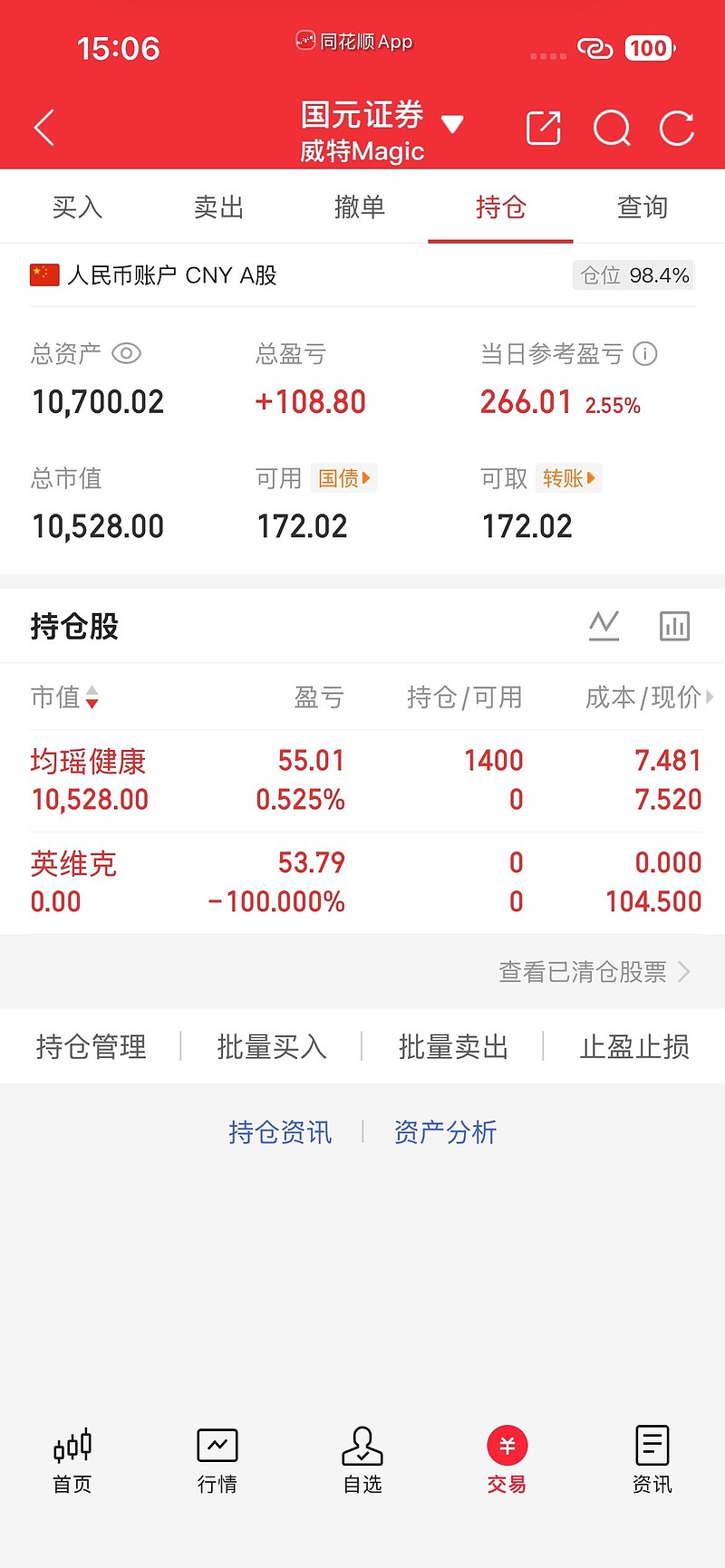Open the share icon next to 国元证券

coord(543,128)
